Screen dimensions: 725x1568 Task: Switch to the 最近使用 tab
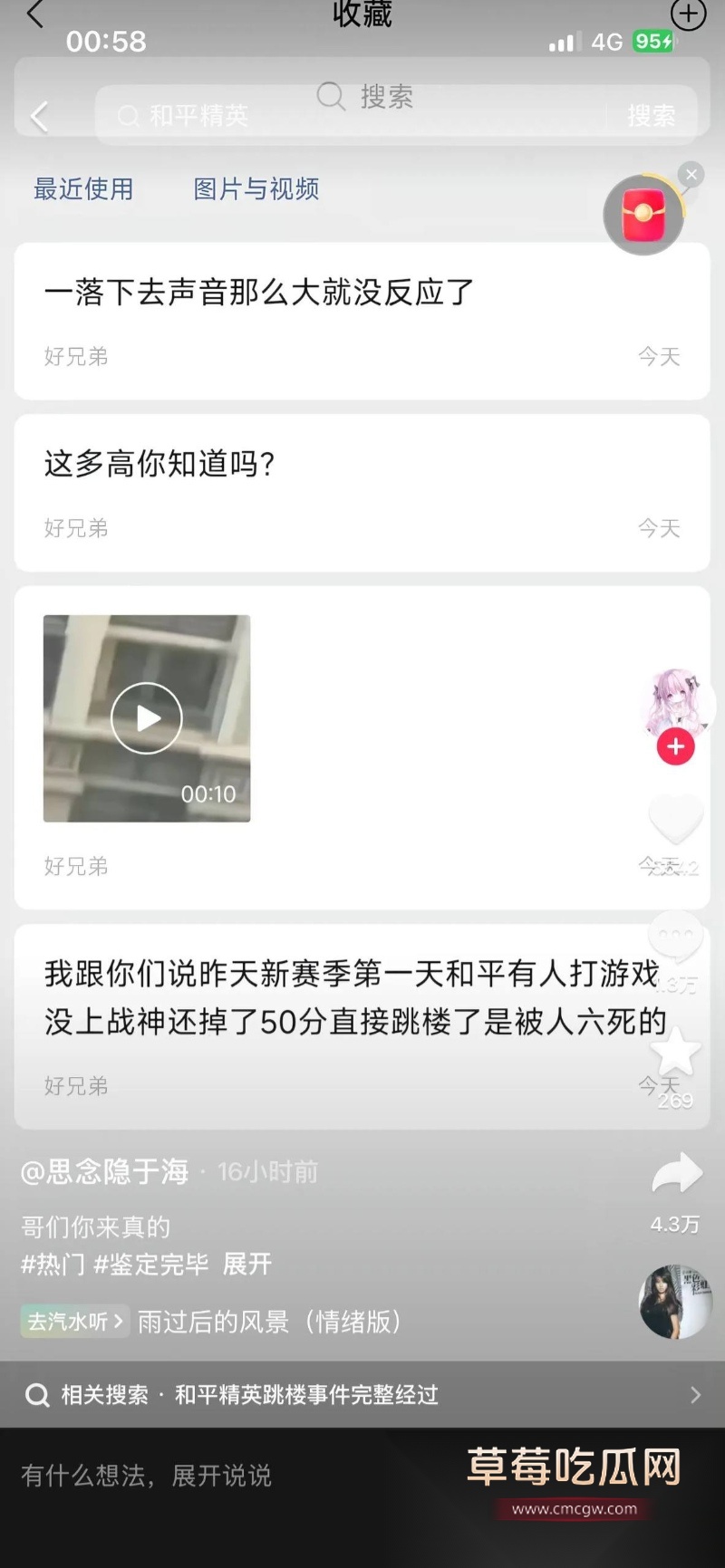click(83, 189)
